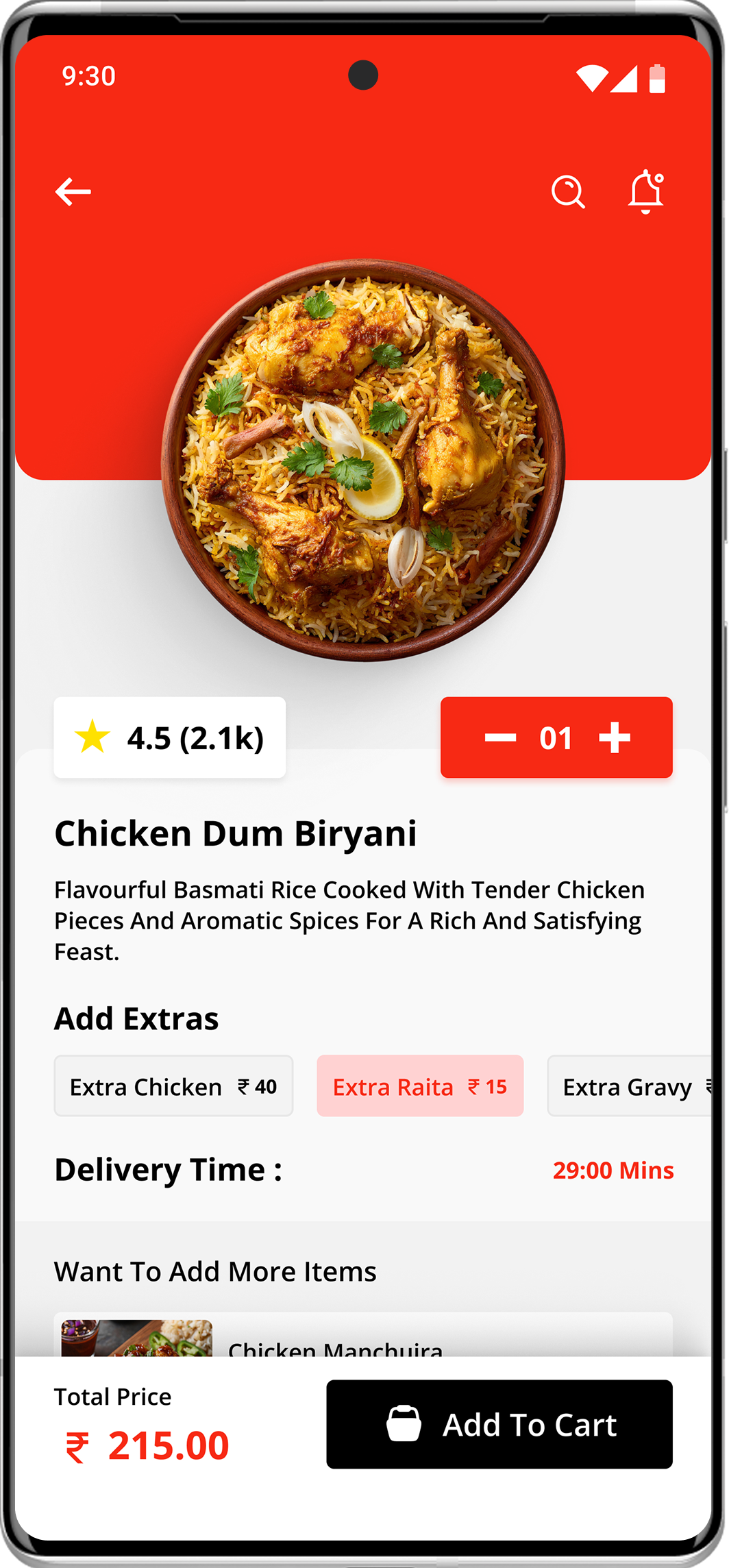Open the notifications bell
Image resolution: width=729 pixels, height=1568 pixels.
point(645,191)
